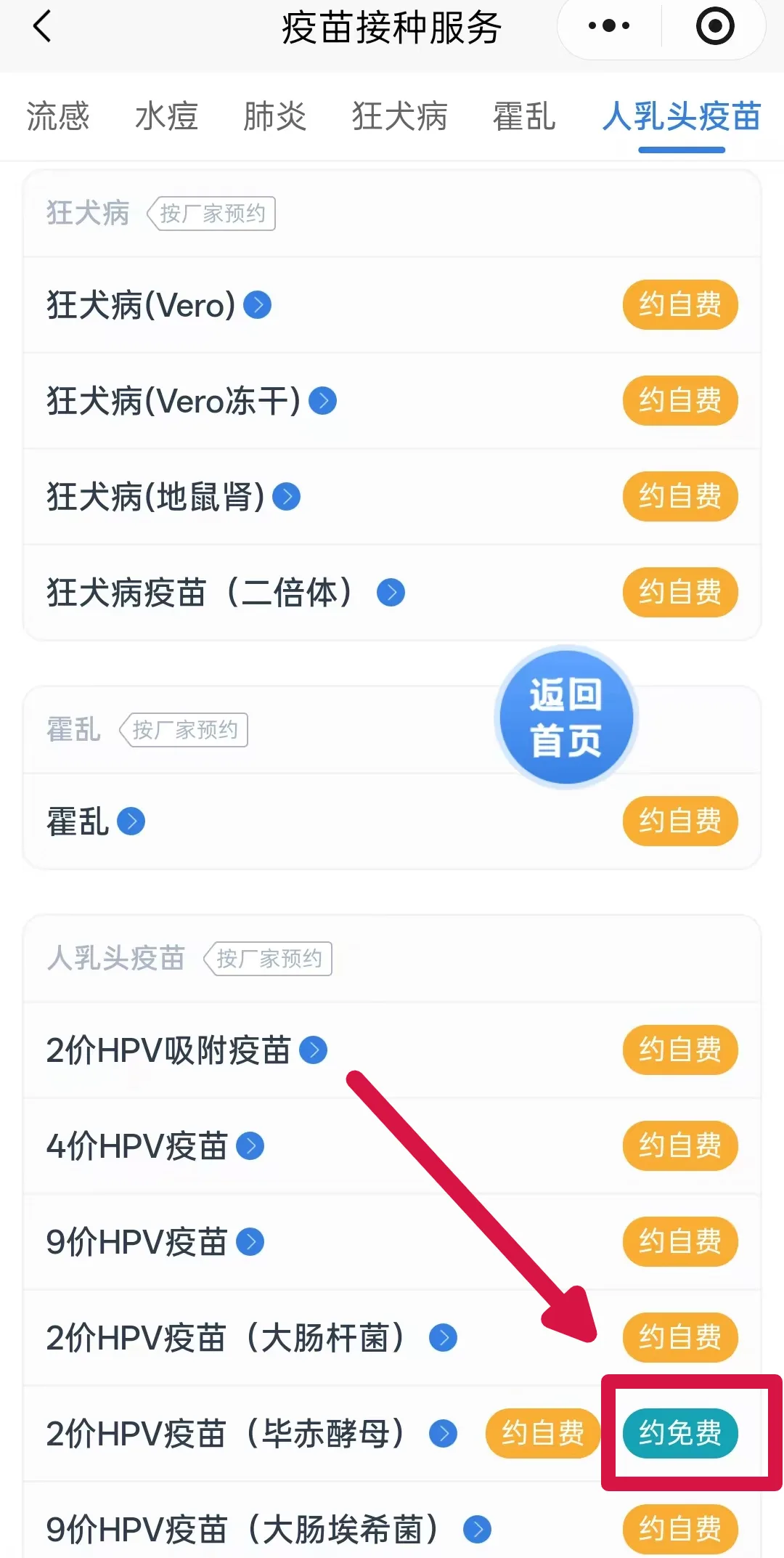Book 约自费 for 9价HPV疫苗
The image size is (784, 1558).
point(679,1242)
